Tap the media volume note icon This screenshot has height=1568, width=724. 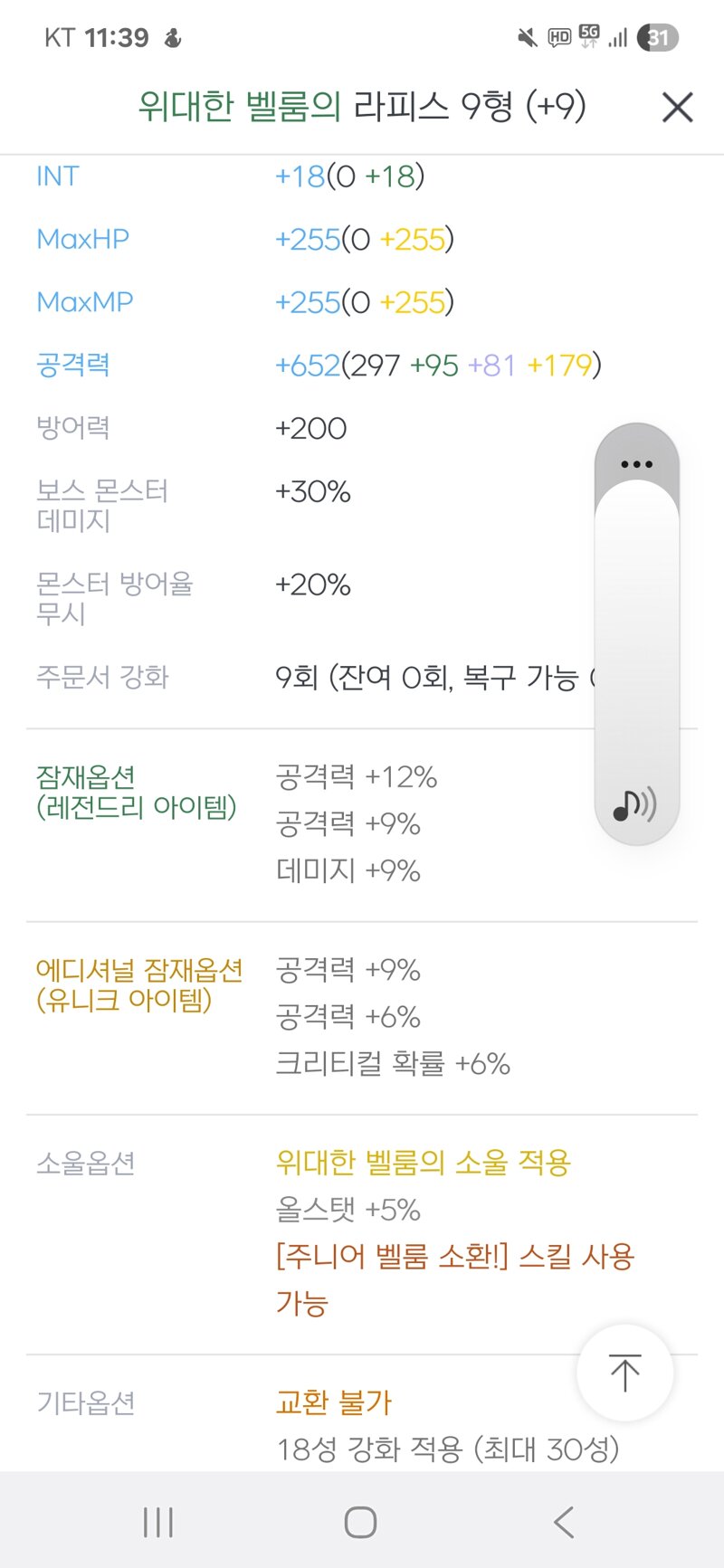(x=634, y=803)
